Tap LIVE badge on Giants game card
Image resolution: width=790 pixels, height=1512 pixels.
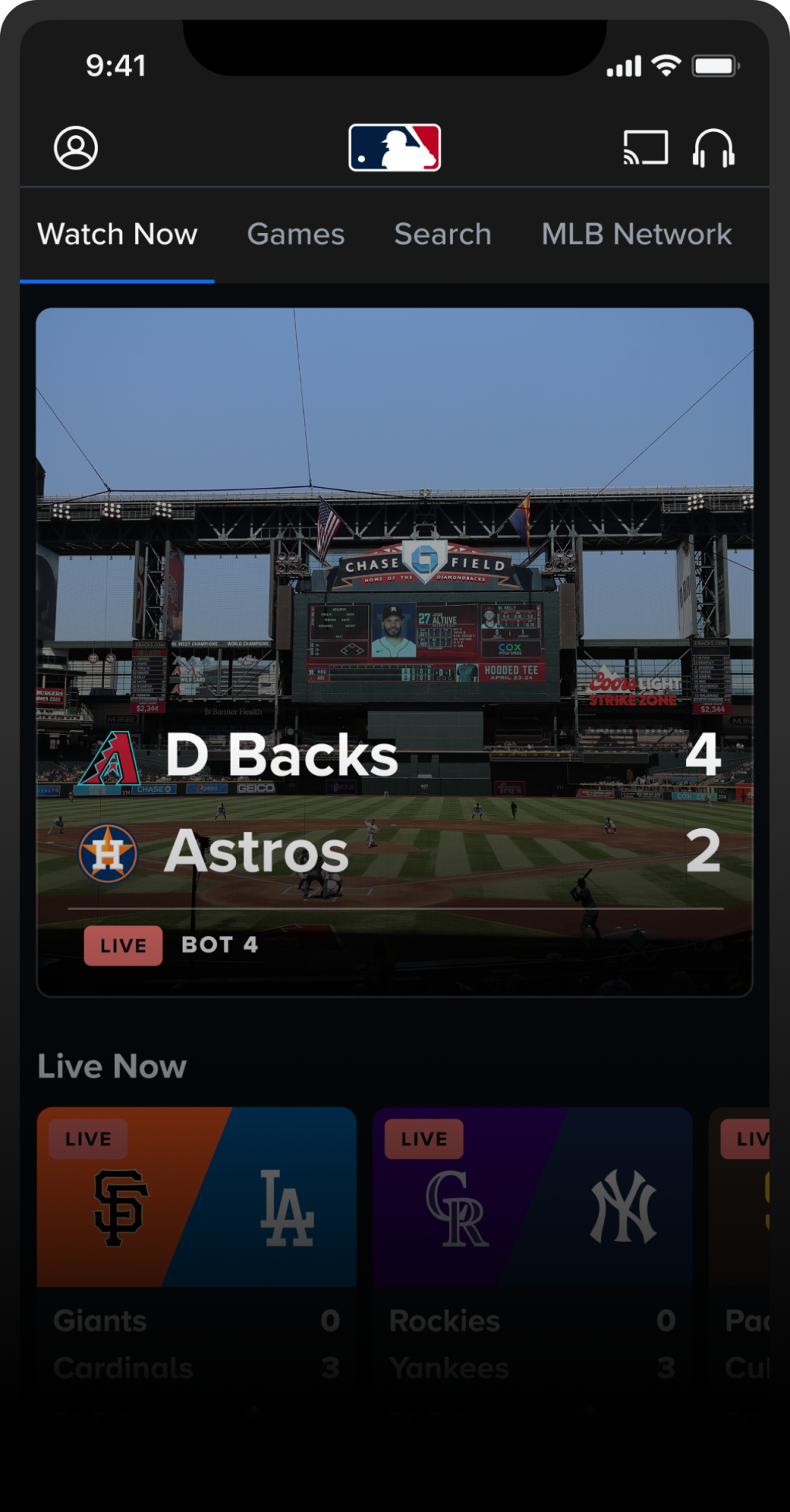tap(86, 1138)
